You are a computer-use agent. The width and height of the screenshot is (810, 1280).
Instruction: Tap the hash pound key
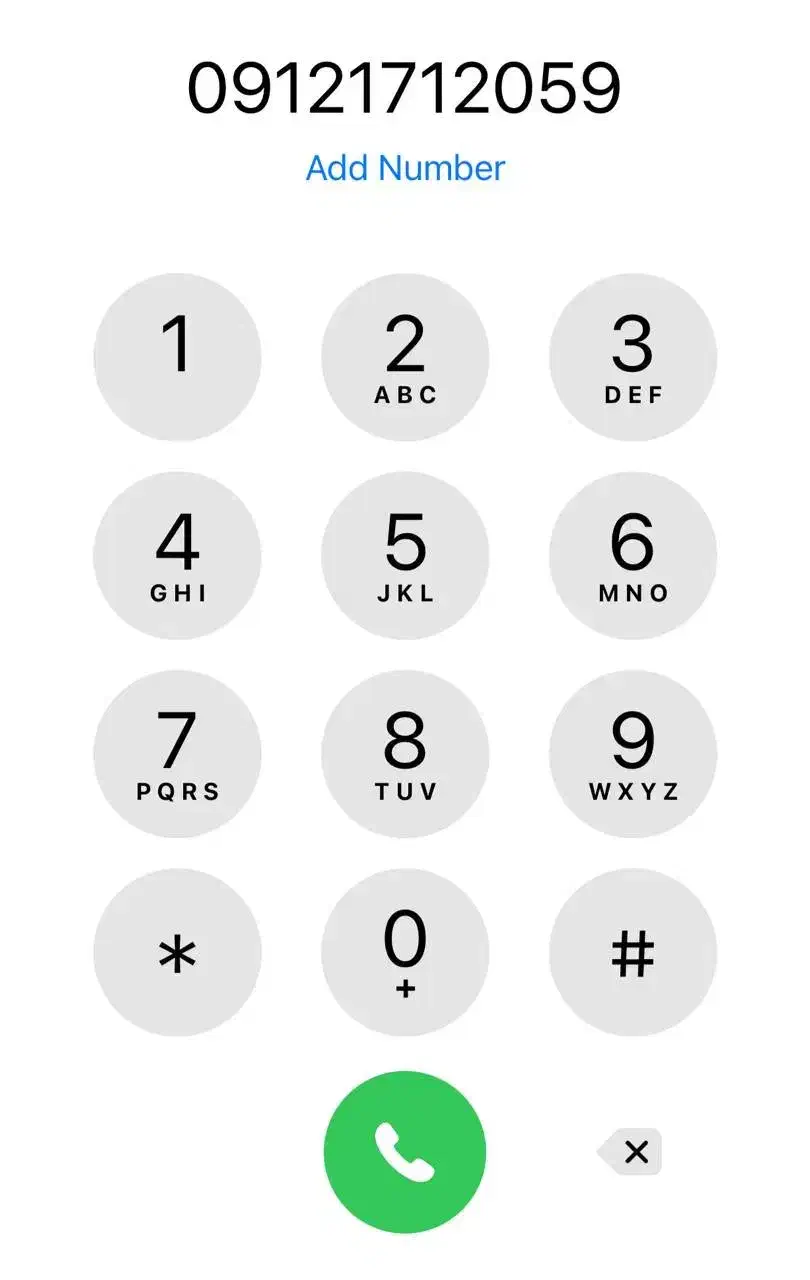coord(633,952)
